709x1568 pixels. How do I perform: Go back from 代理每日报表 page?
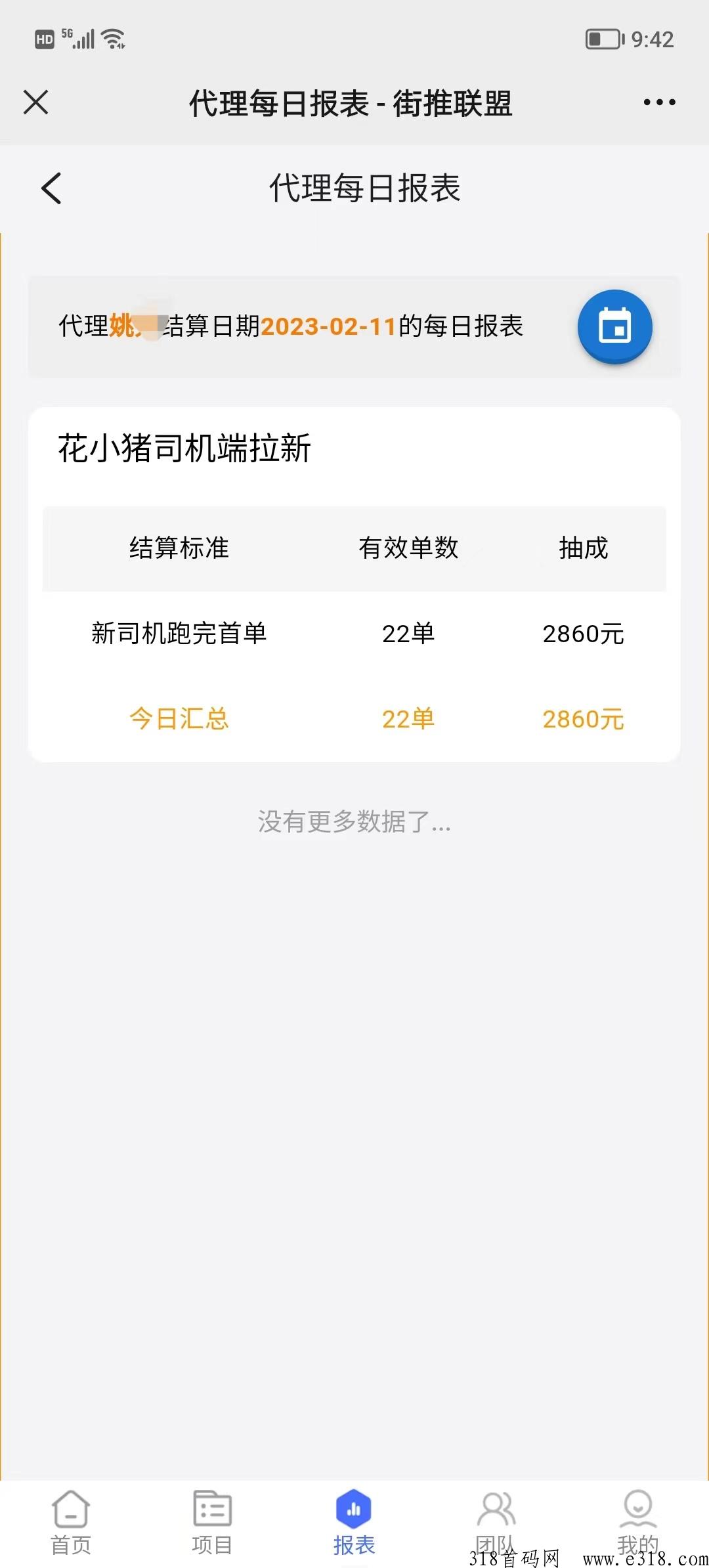pyautogui.click(x=51, y=188)
